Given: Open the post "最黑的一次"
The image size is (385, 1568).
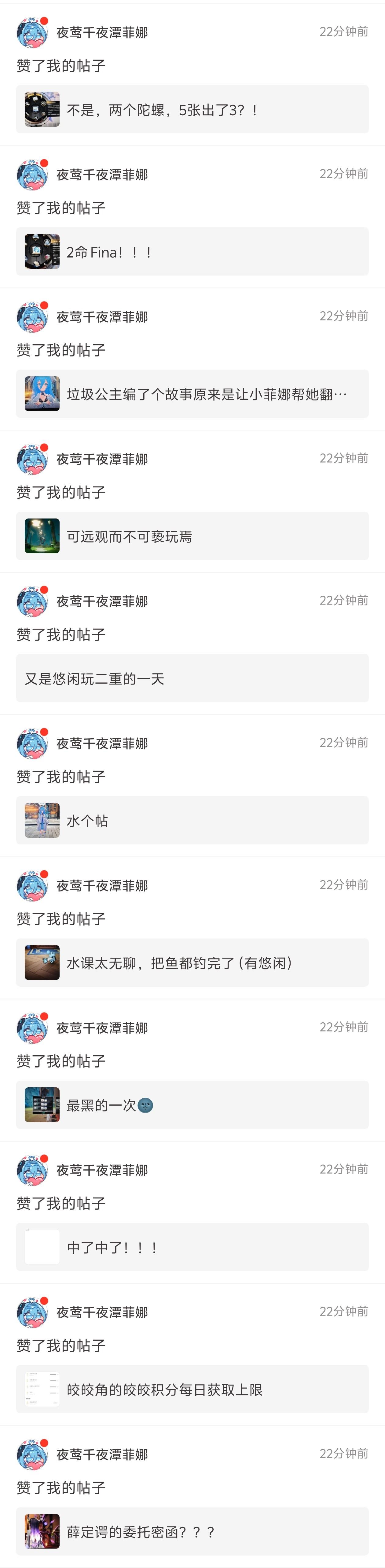Looking at the screenshot, I should [193, 1105].
